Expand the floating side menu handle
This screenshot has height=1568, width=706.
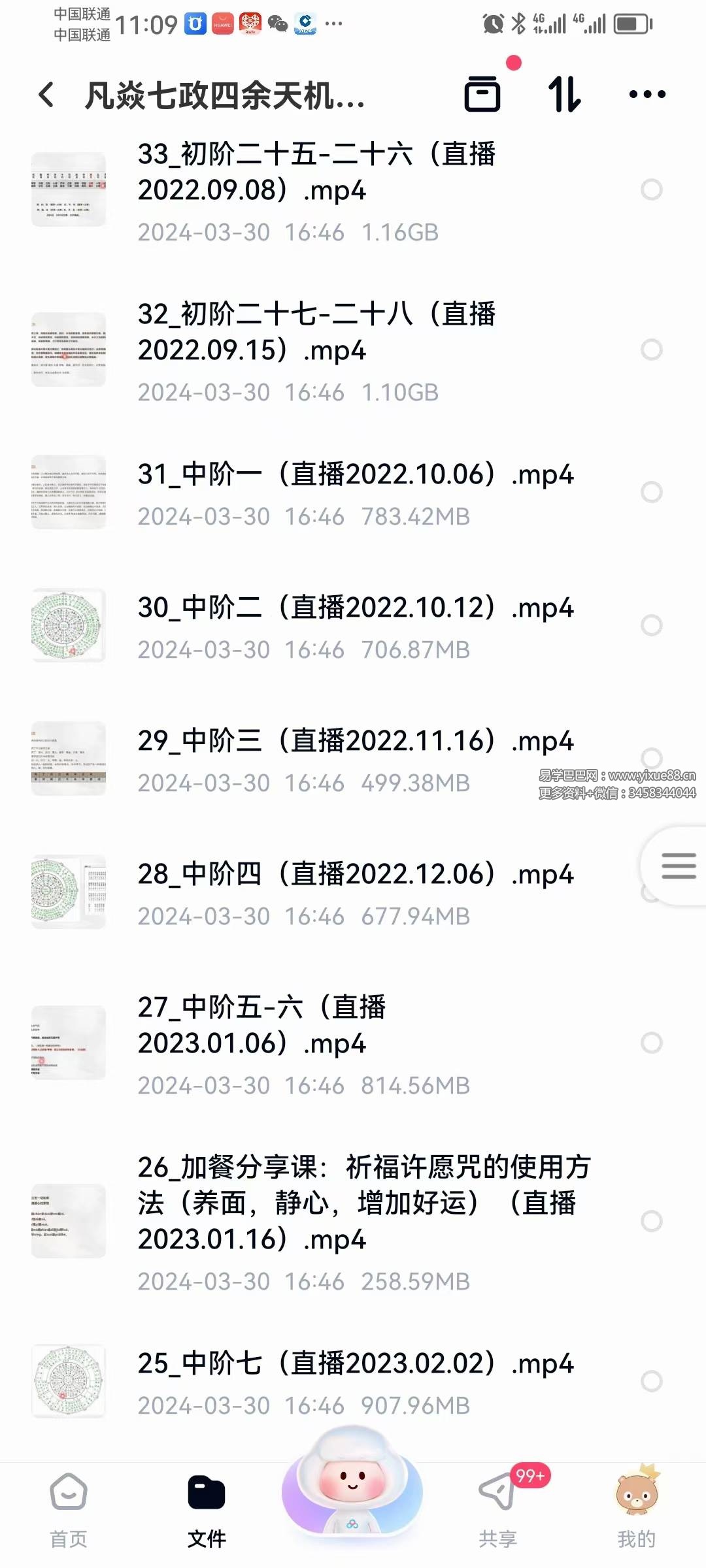click(x=678, y=866)
